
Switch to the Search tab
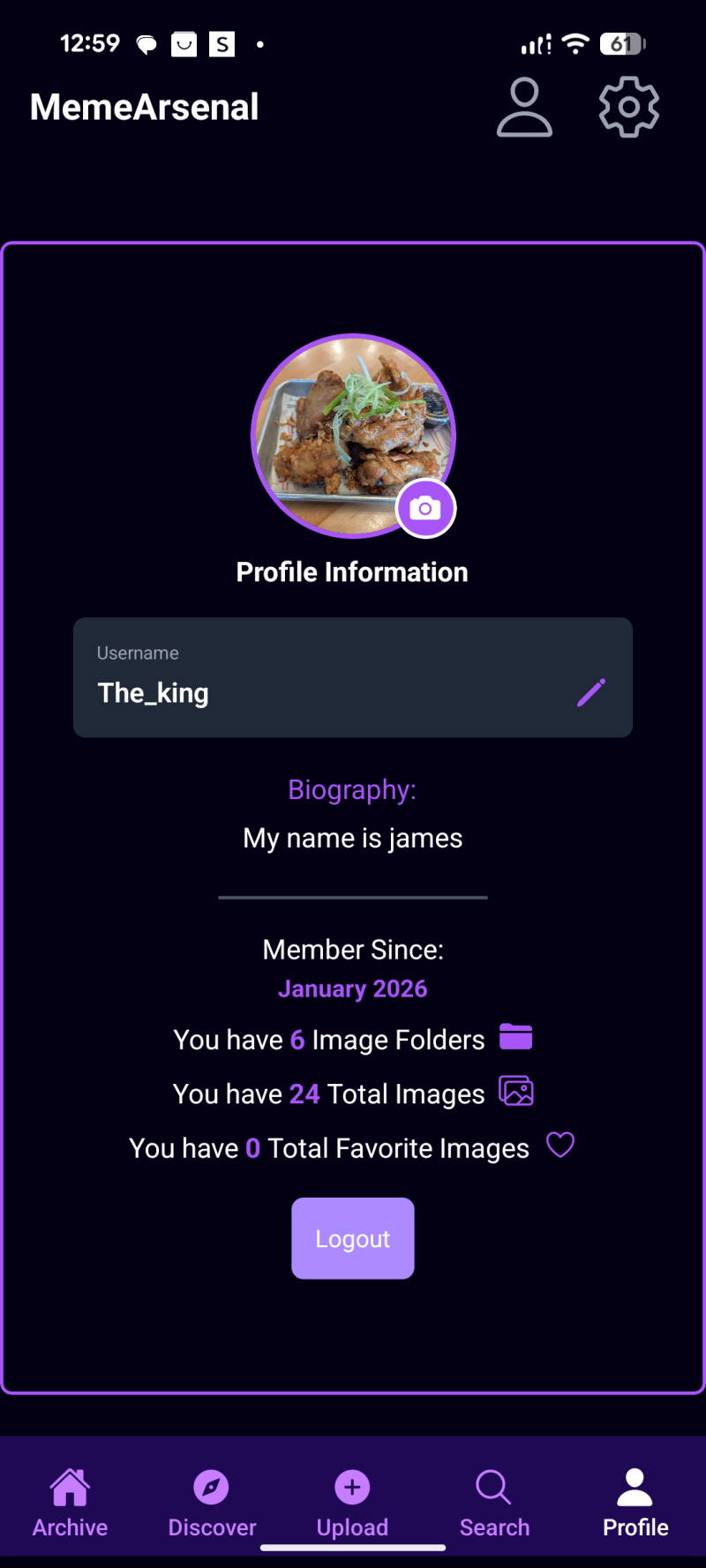pyautogui.click(x=494, y=1503)
